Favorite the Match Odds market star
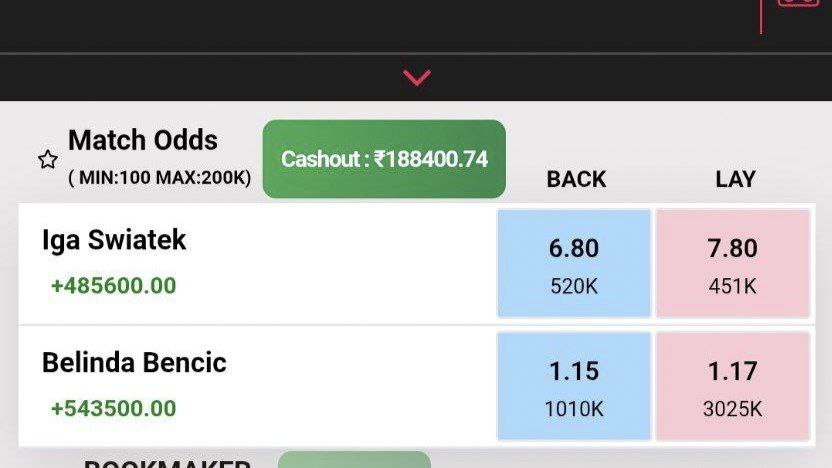 [48, 159]
